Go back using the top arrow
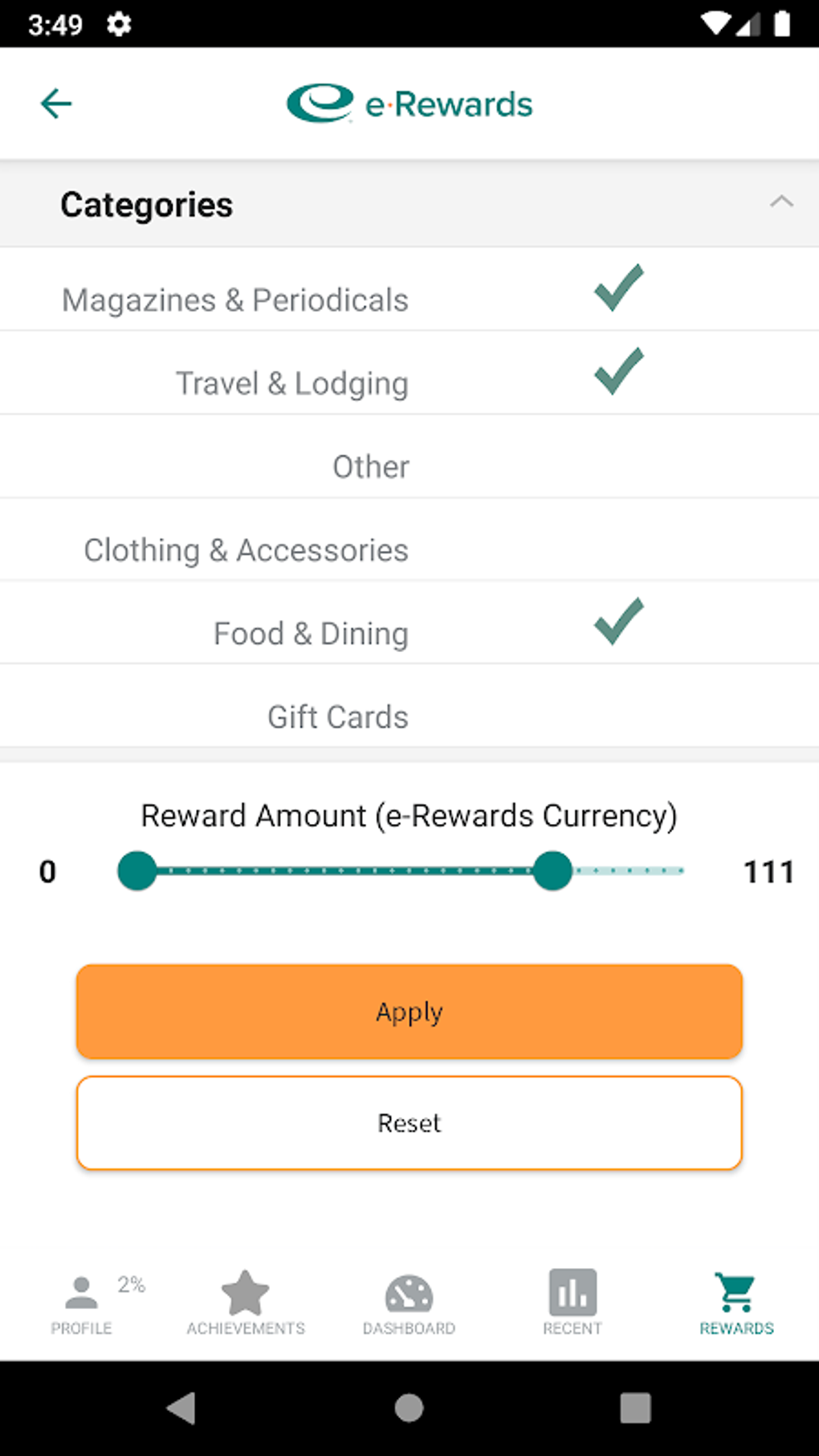Screen dimensions: 819x1456 pos(56,104)
